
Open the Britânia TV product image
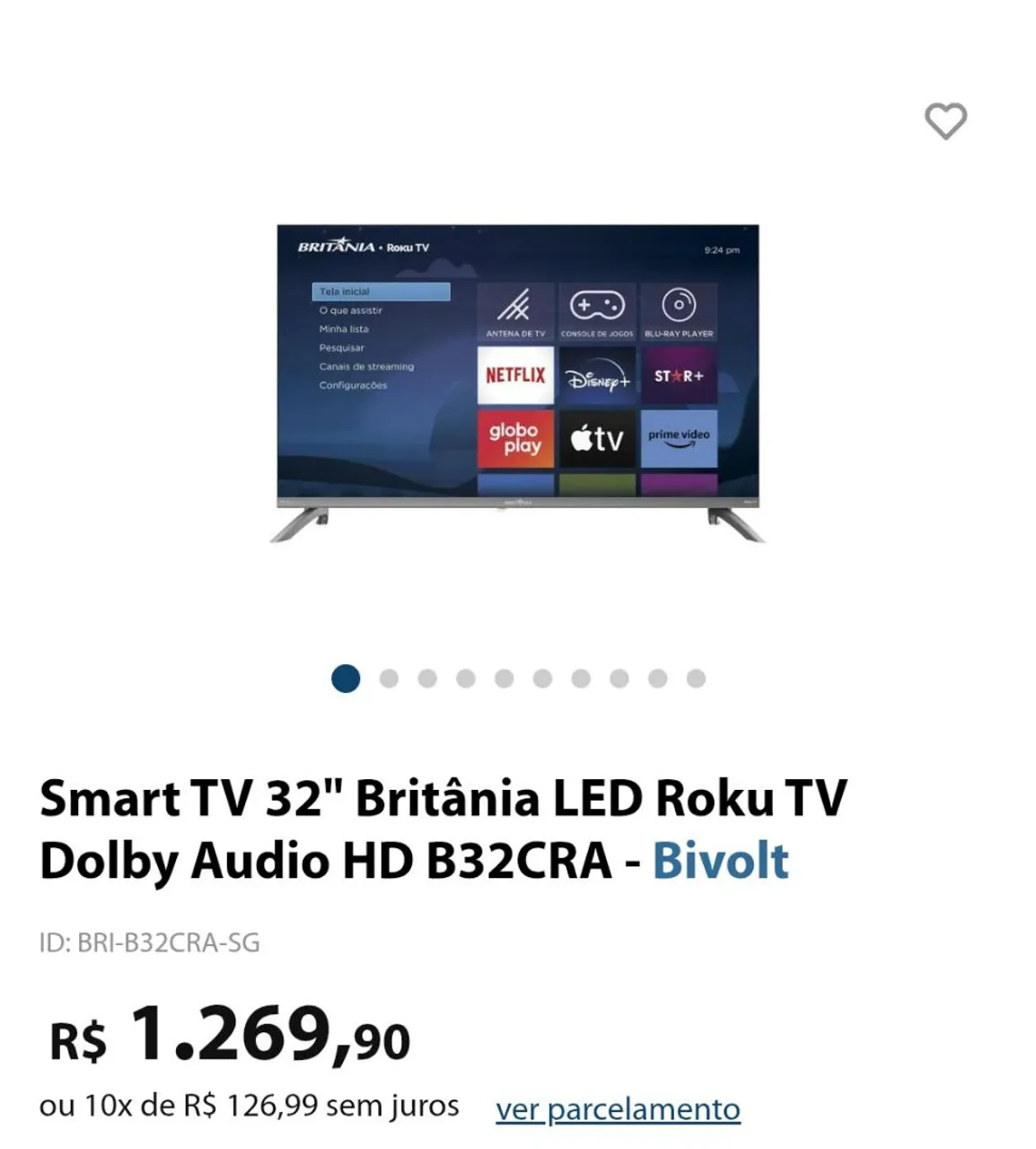click(x=518, y=383)
